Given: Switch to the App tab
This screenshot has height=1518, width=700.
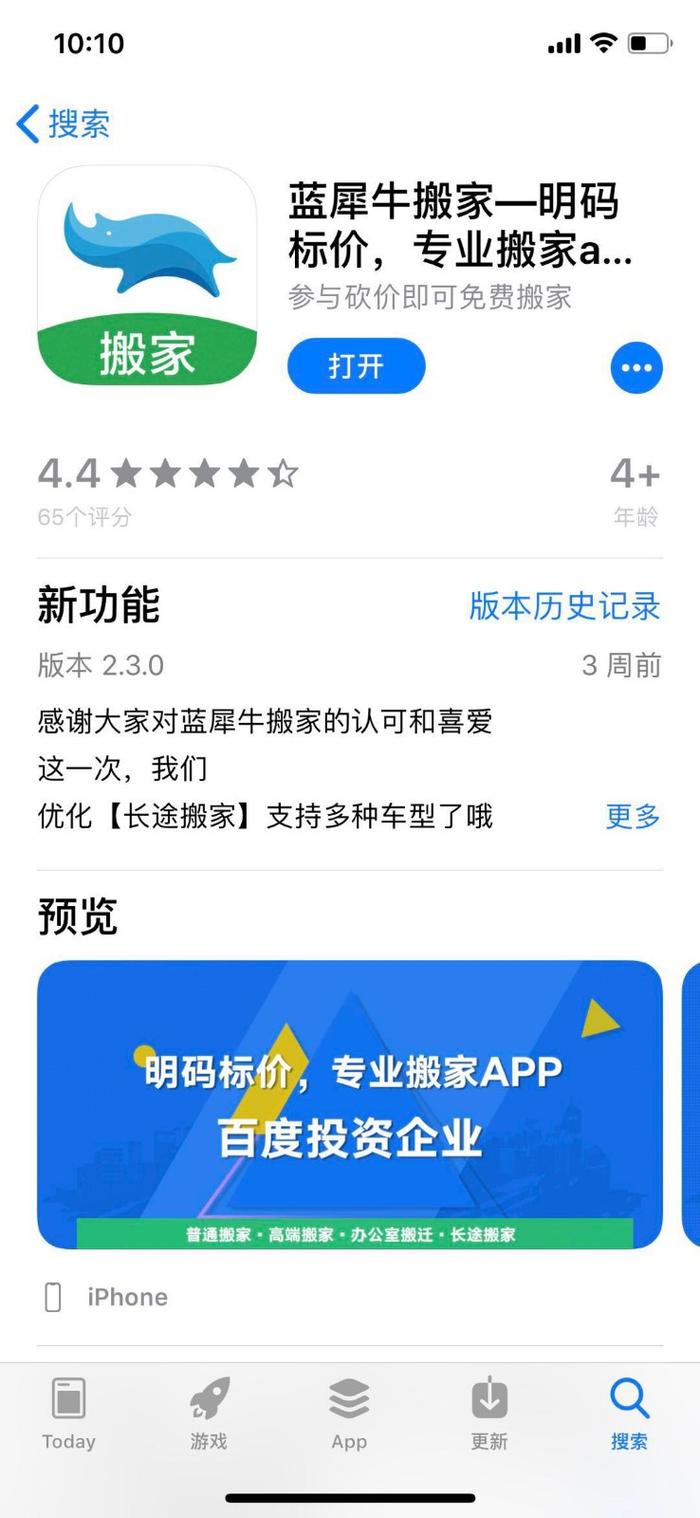Looking at the screenshot, I should (349, 1413).
